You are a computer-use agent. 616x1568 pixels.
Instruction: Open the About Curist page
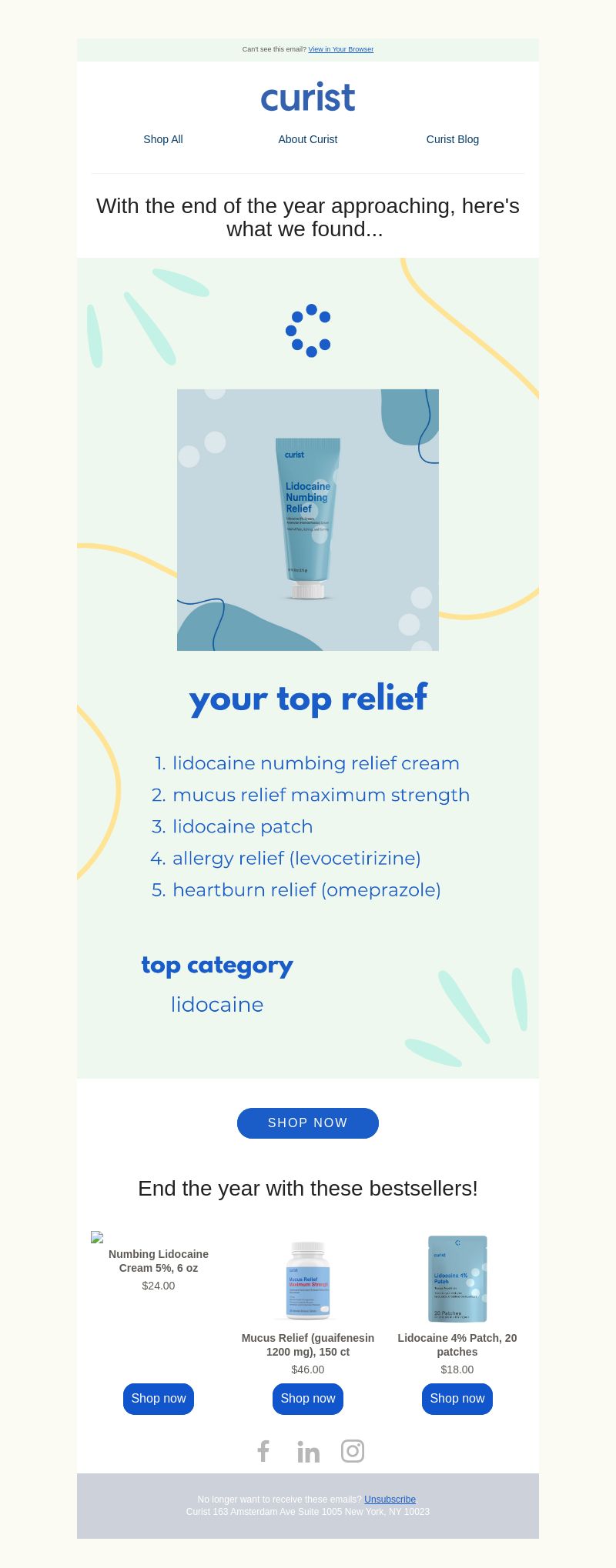pos(308,139)
